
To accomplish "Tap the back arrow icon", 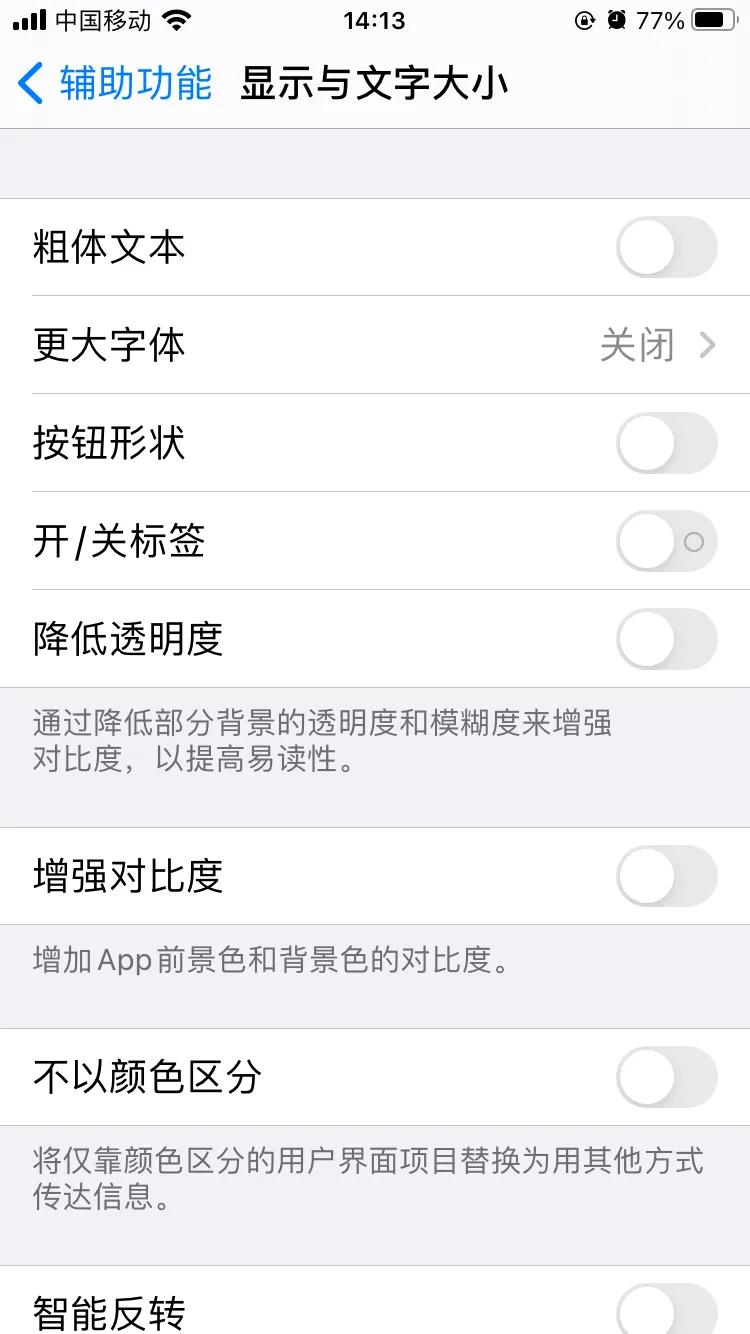I will click(x=28, y=84).
